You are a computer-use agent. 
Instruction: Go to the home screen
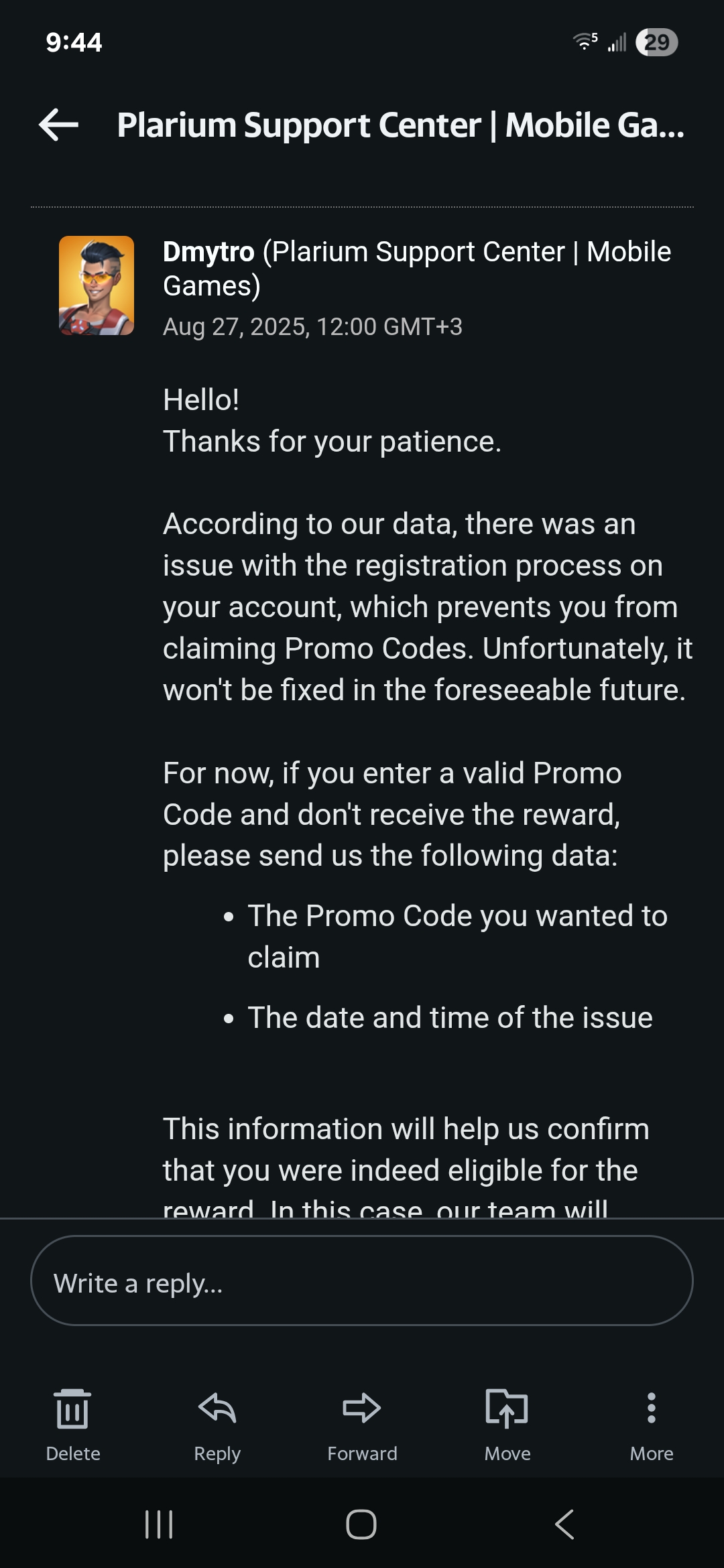point(361,1524)
